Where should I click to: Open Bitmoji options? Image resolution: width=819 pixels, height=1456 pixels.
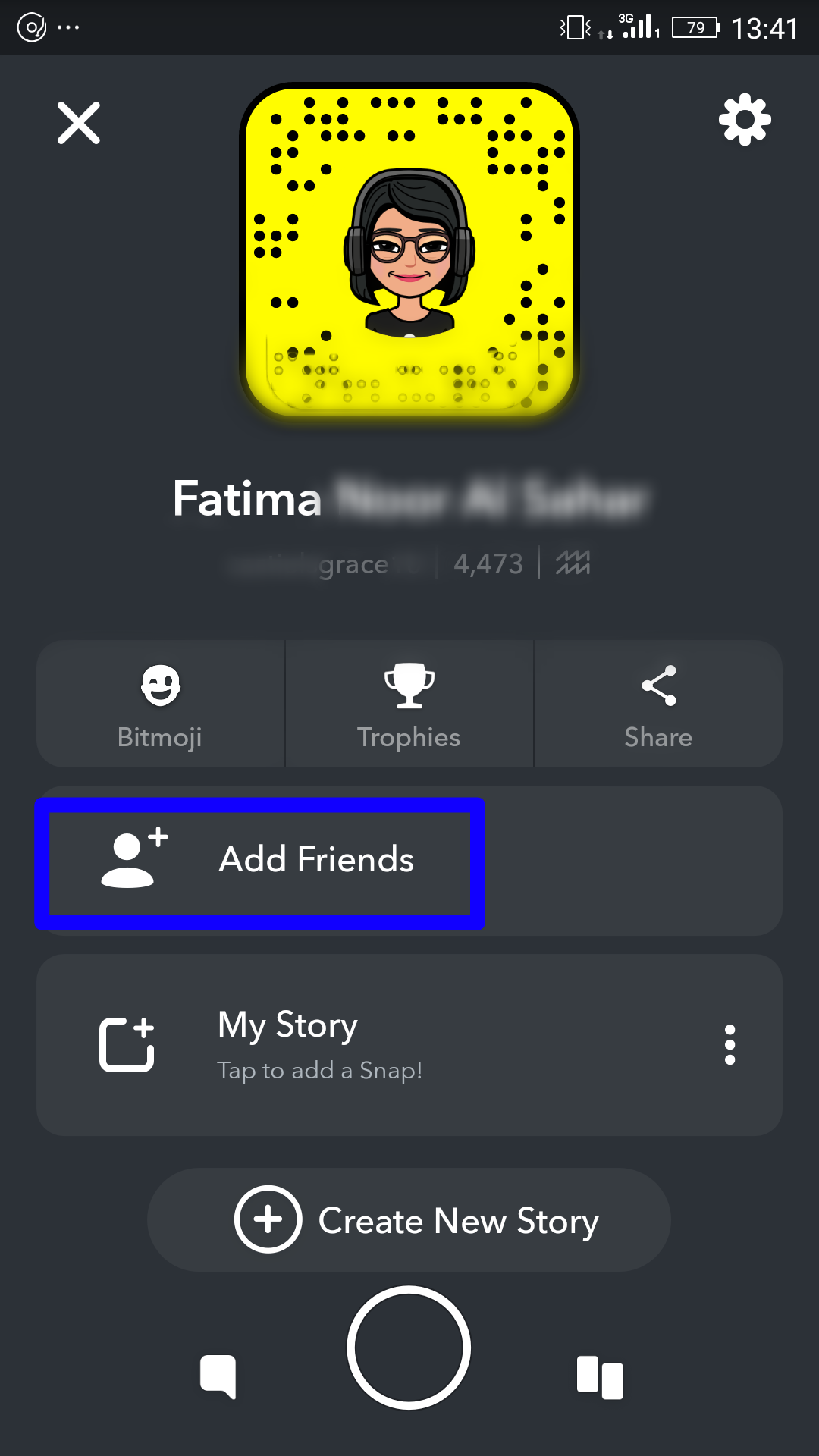click(160, 704)
